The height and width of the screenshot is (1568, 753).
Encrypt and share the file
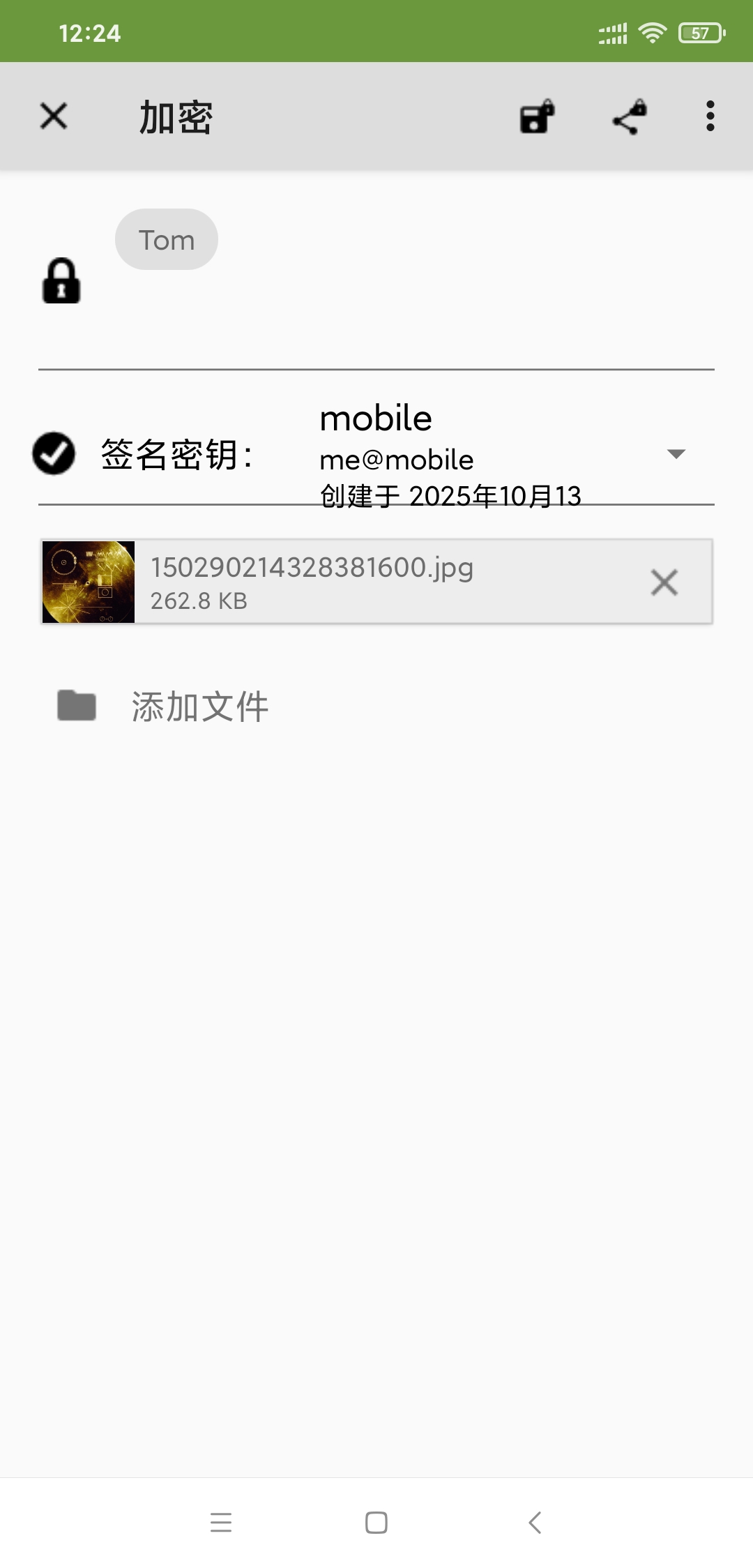click(629, 116)
